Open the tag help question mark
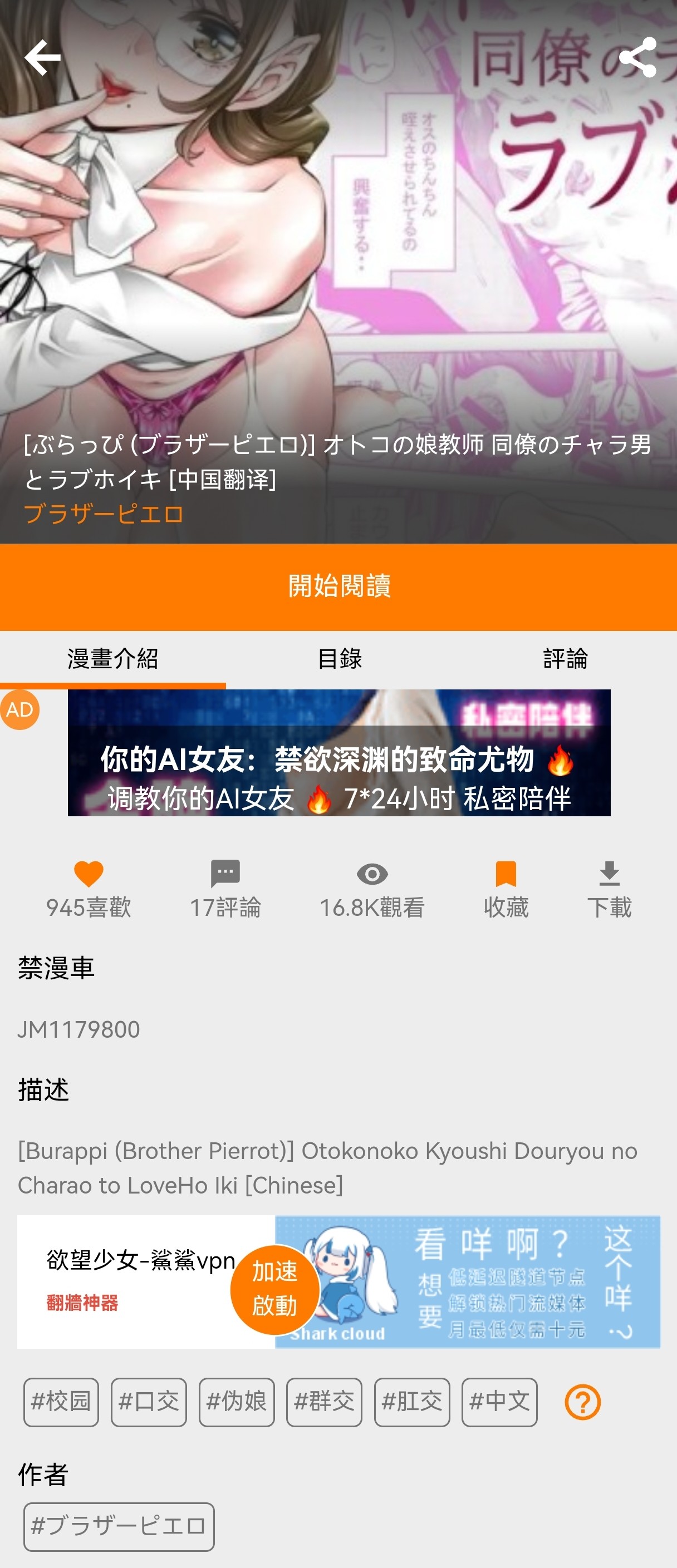677x1568 pixels. tap(583, 1402)
